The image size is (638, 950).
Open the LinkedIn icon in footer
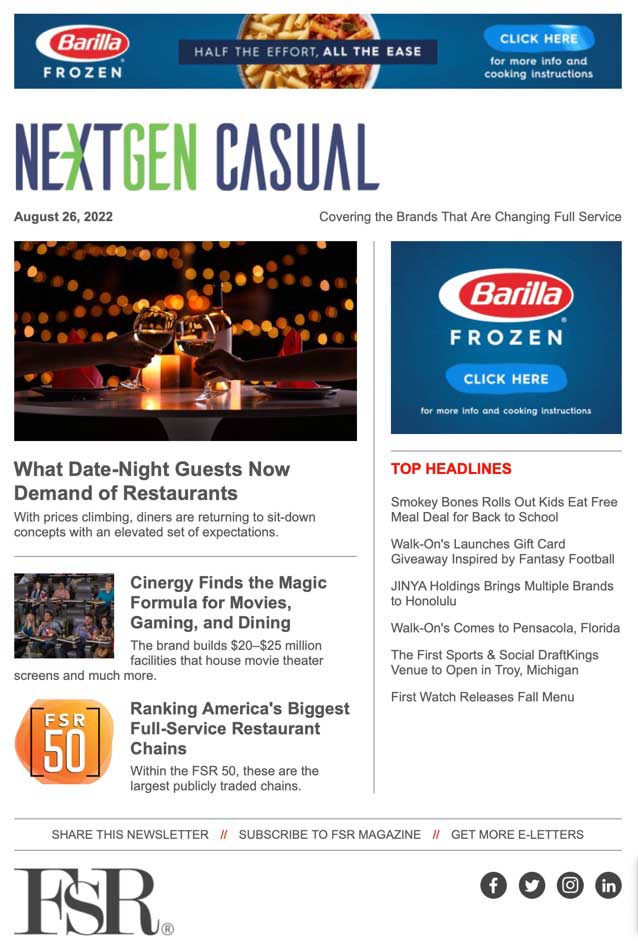(x=608, y=885)
